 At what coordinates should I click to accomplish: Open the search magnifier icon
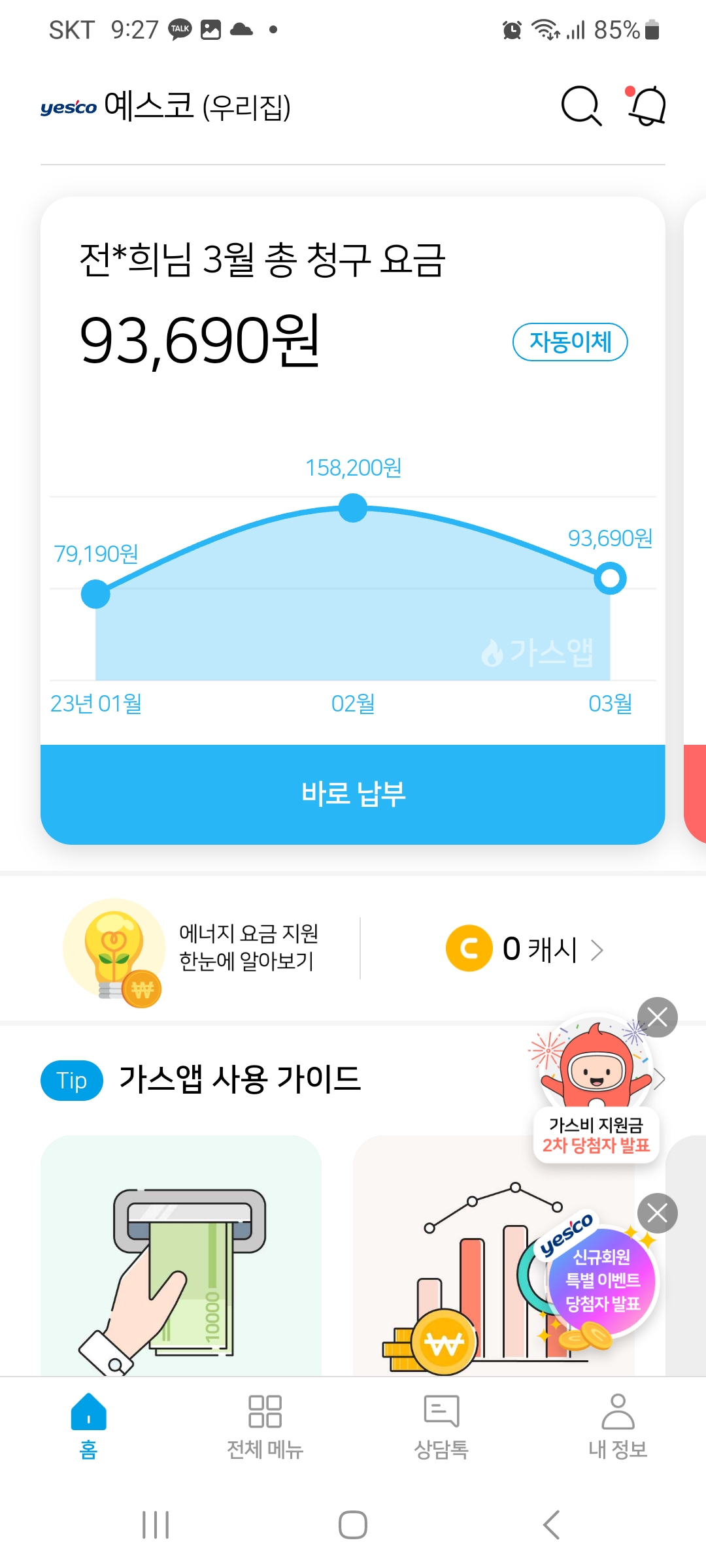click(x=580, y=106)
